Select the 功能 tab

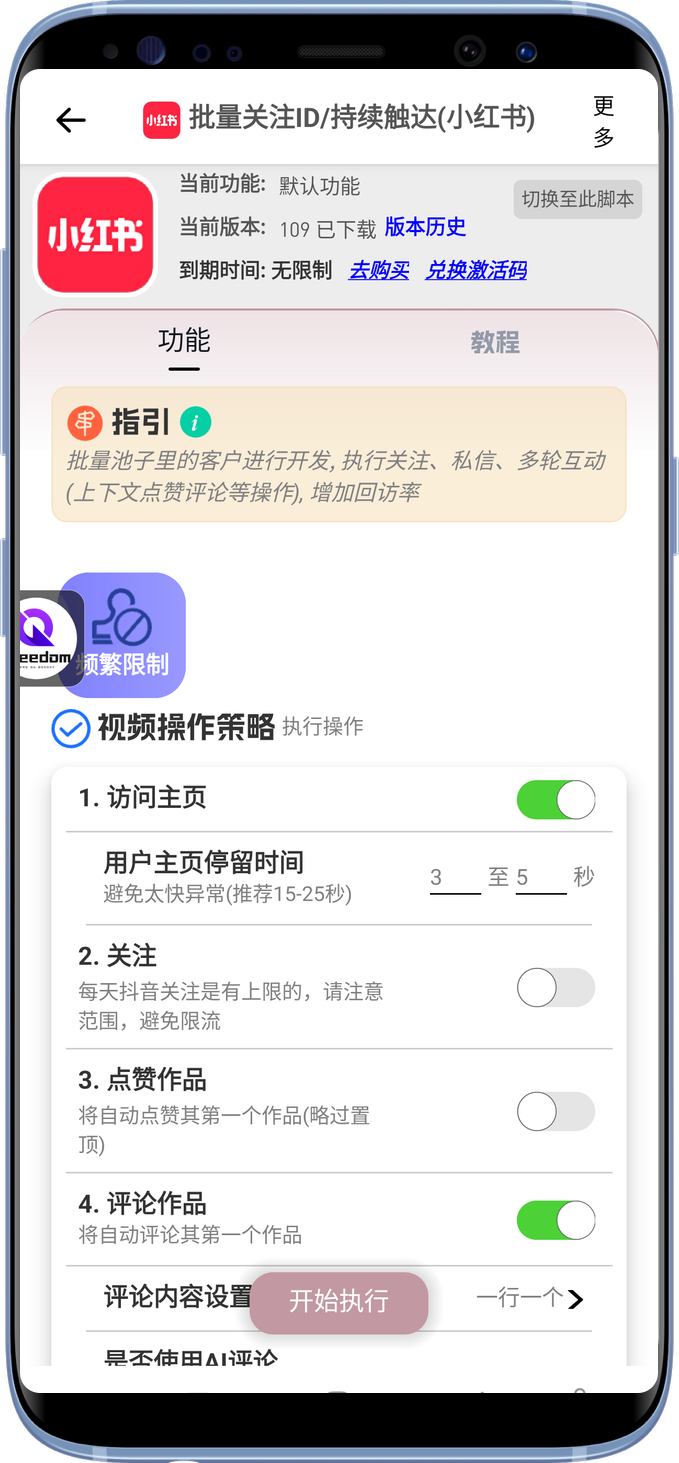click(184, 341)
